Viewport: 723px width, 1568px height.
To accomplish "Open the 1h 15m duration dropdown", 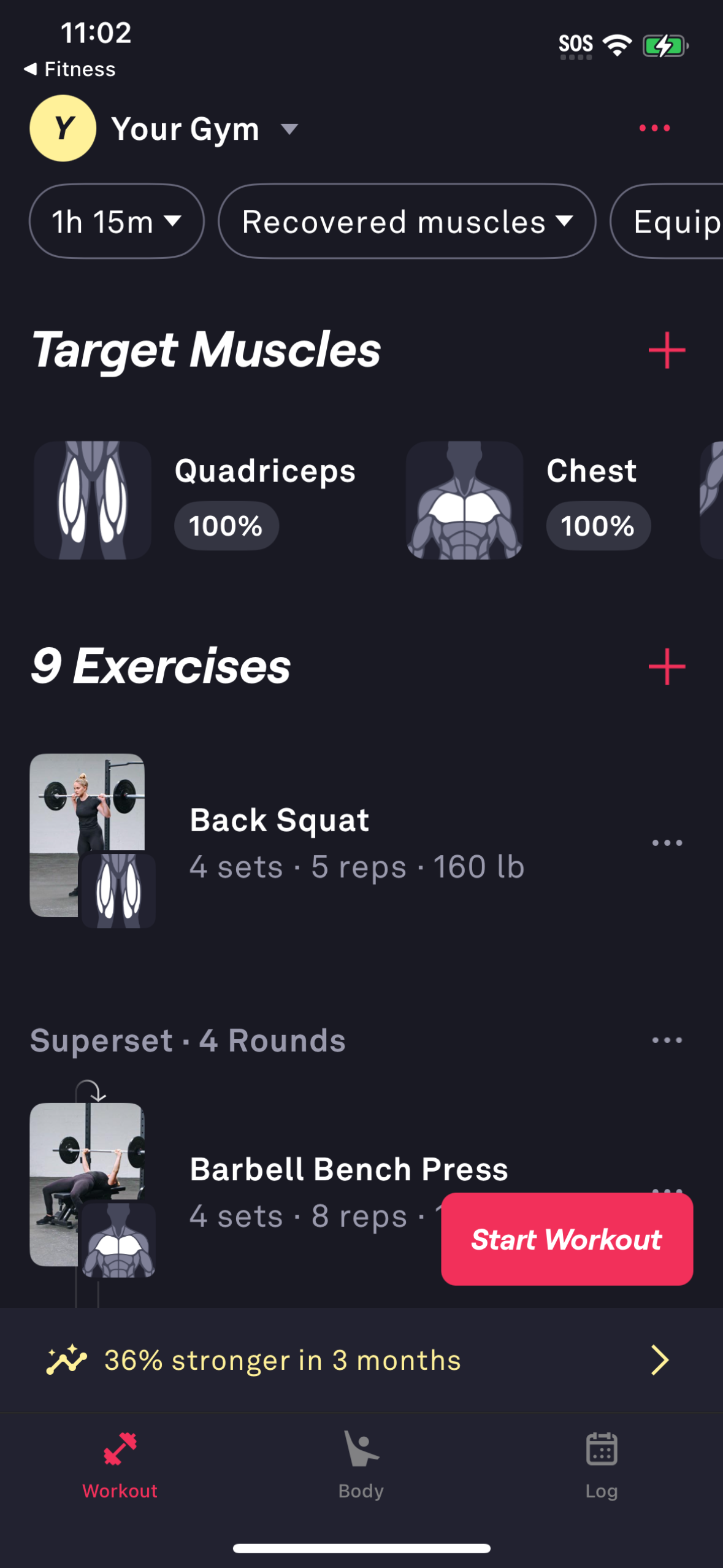I will pyautogui.click(x=117, y=221).
